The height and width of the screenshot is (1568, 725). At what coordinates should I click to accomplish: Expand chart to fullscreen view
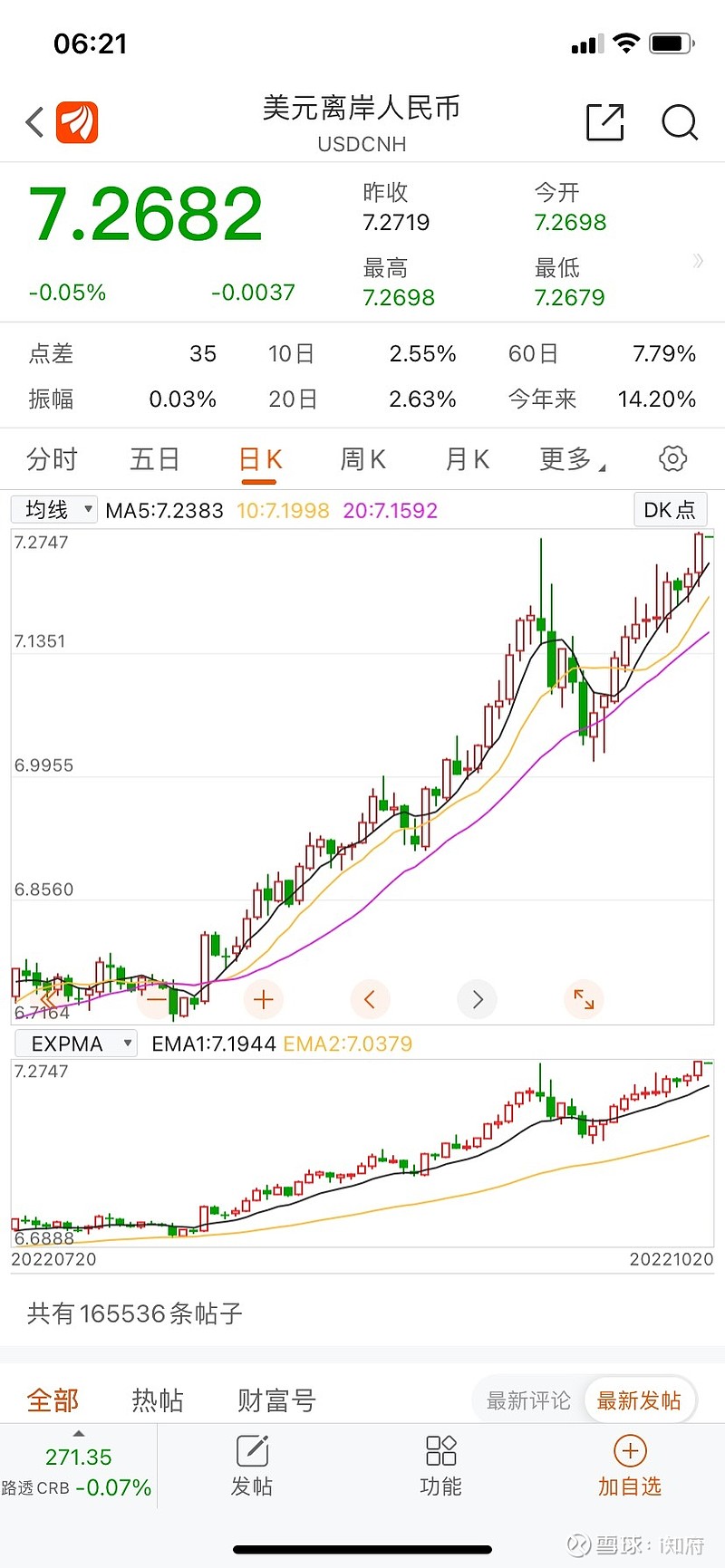[x=584, y=999]
